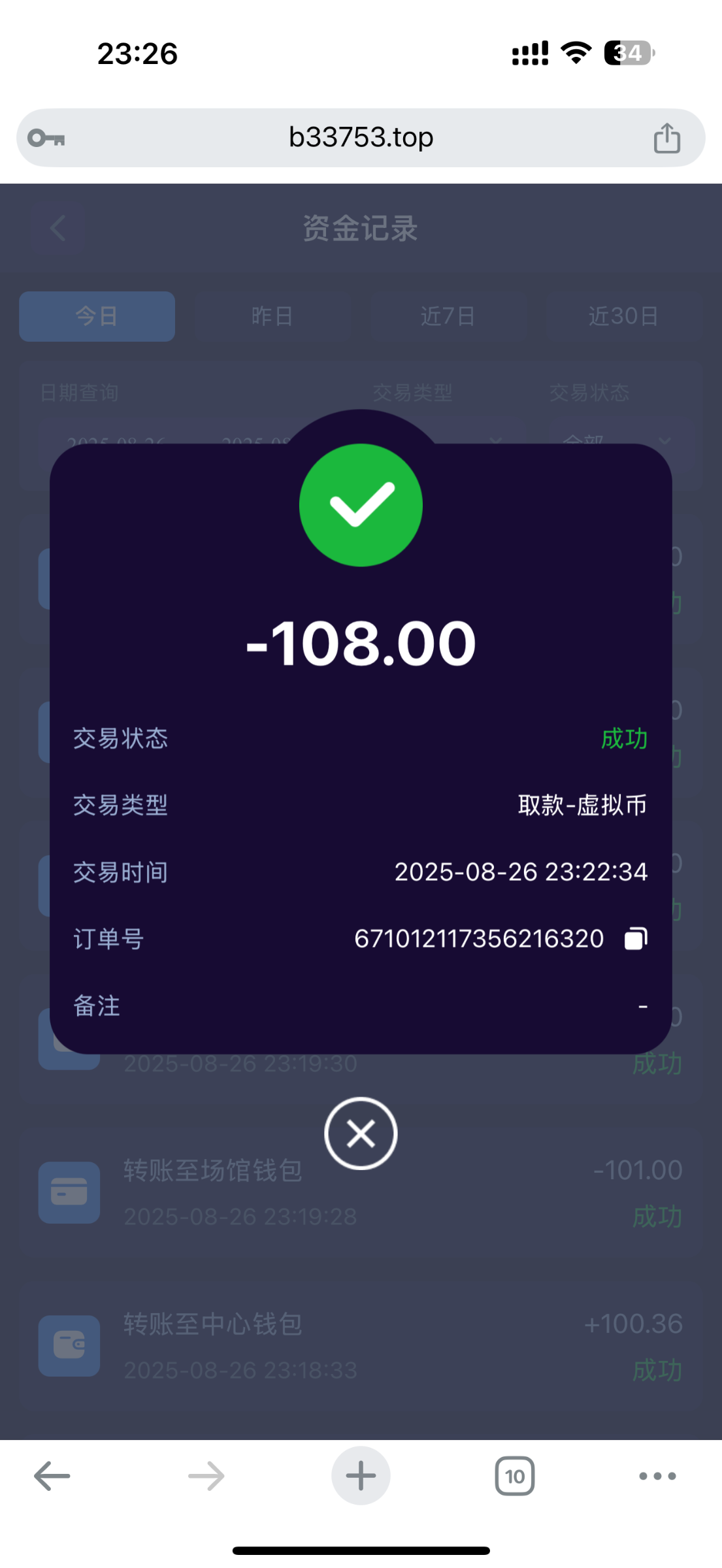Tap the browser share icon

(x=666, y=138)
